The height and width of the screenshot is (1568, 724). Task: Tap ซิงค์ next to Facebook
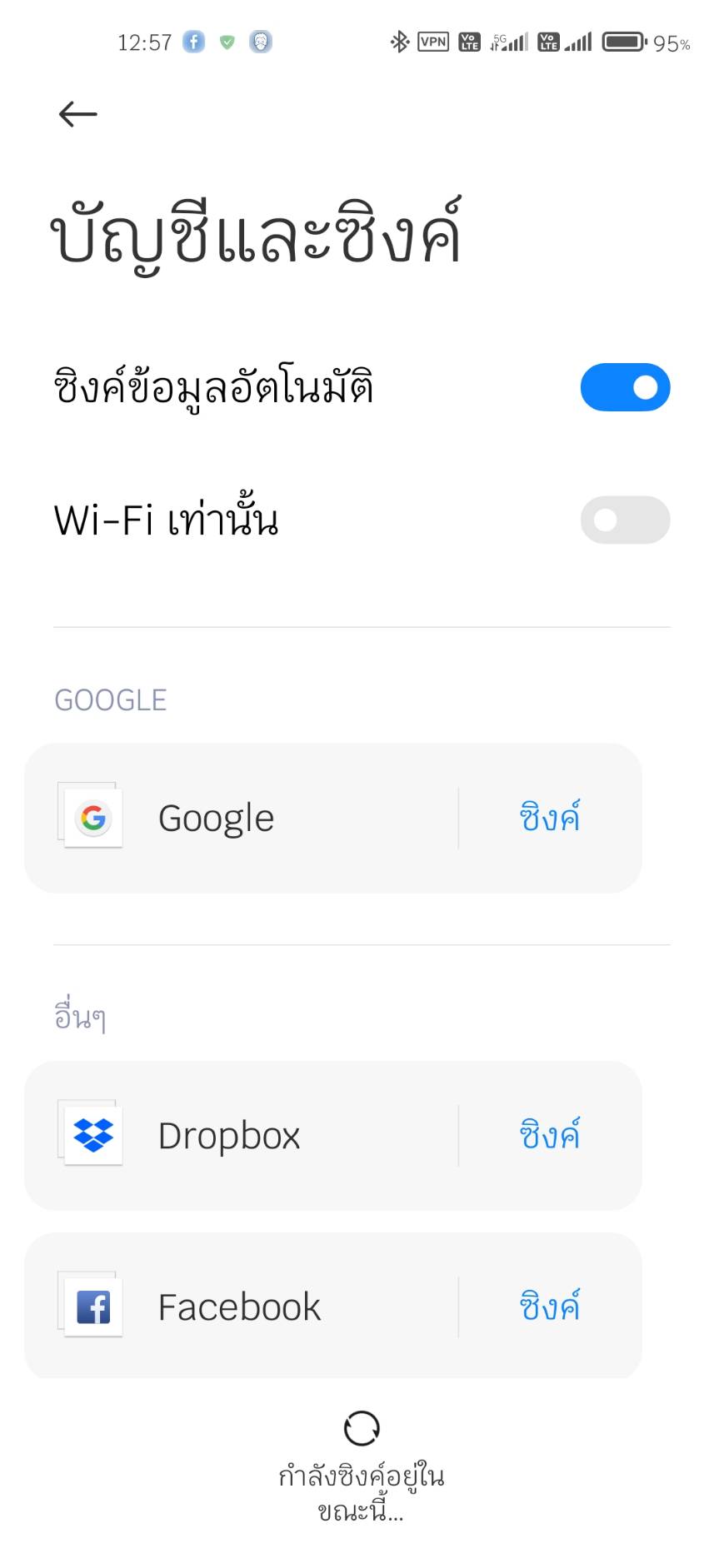549,1307
